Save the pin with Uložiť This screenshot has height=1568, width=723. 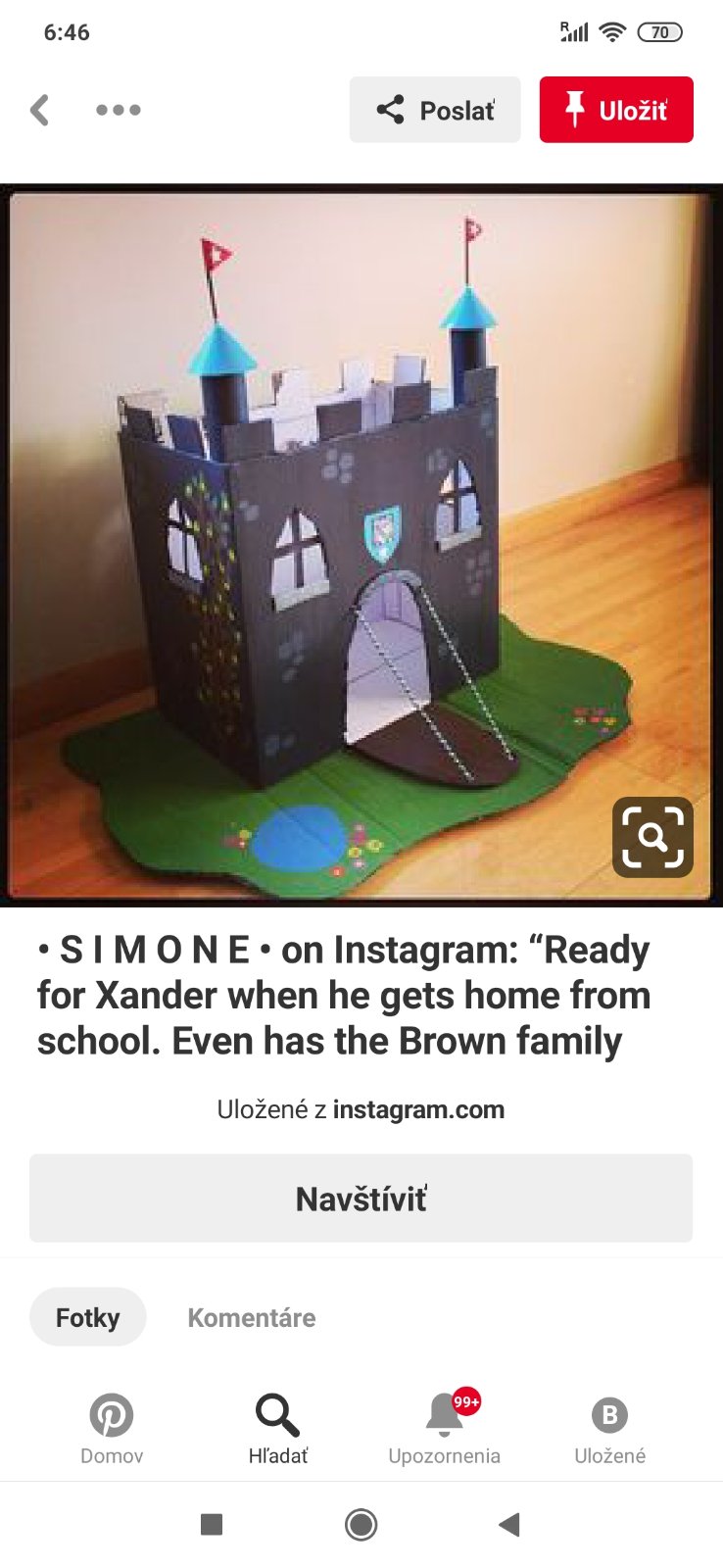point(616,110)
